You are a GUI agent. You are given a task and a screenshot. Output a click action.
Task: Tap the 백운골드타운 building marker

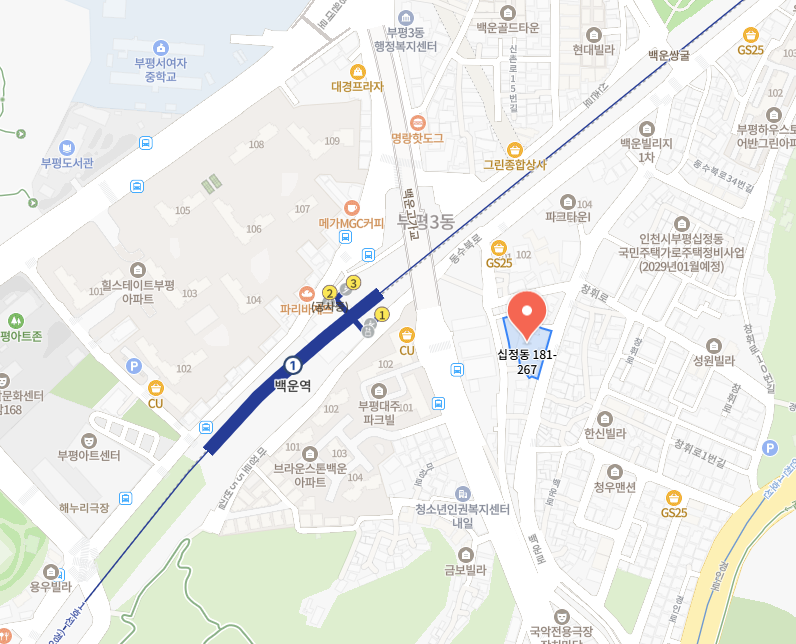[x=508, y=13]
